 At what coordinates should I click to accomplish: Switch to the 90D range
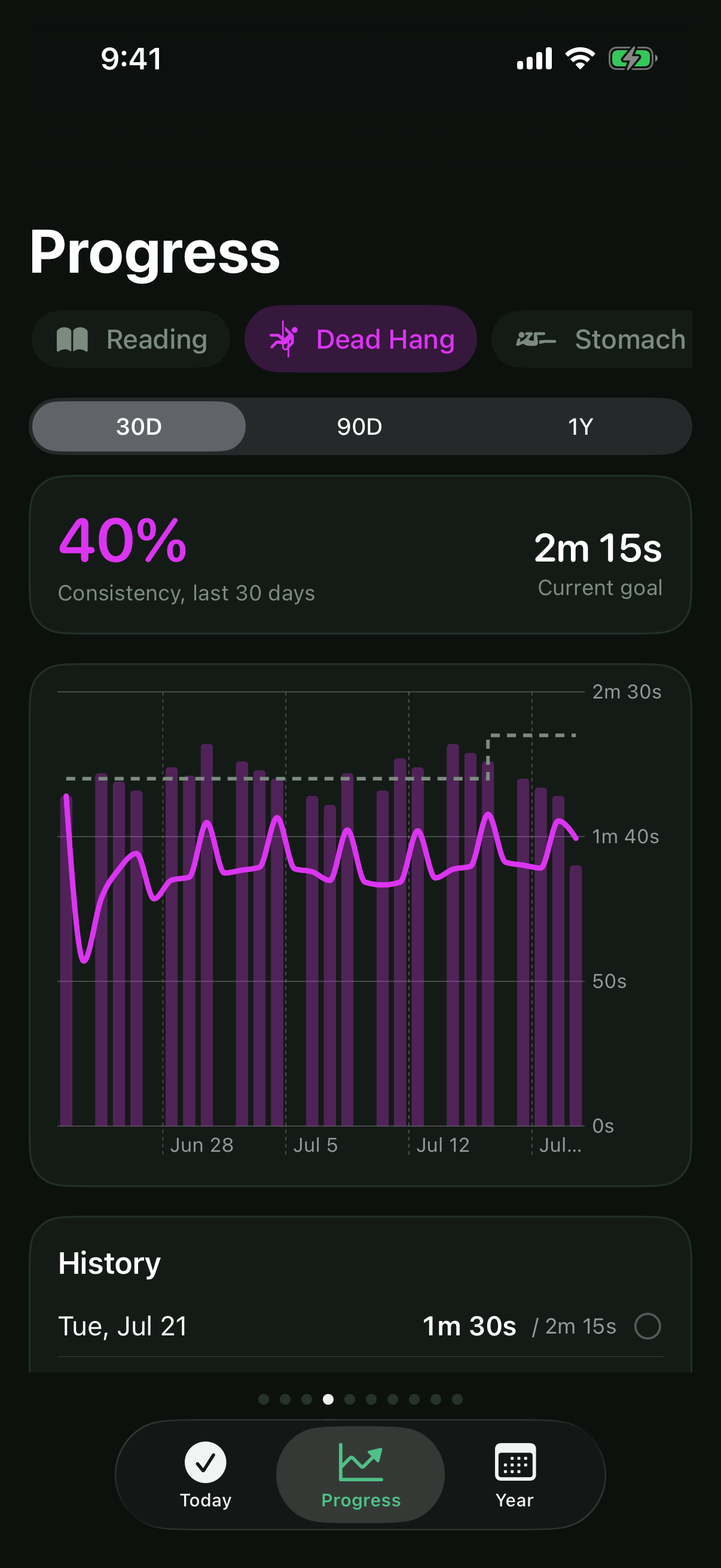coord(359,427)
